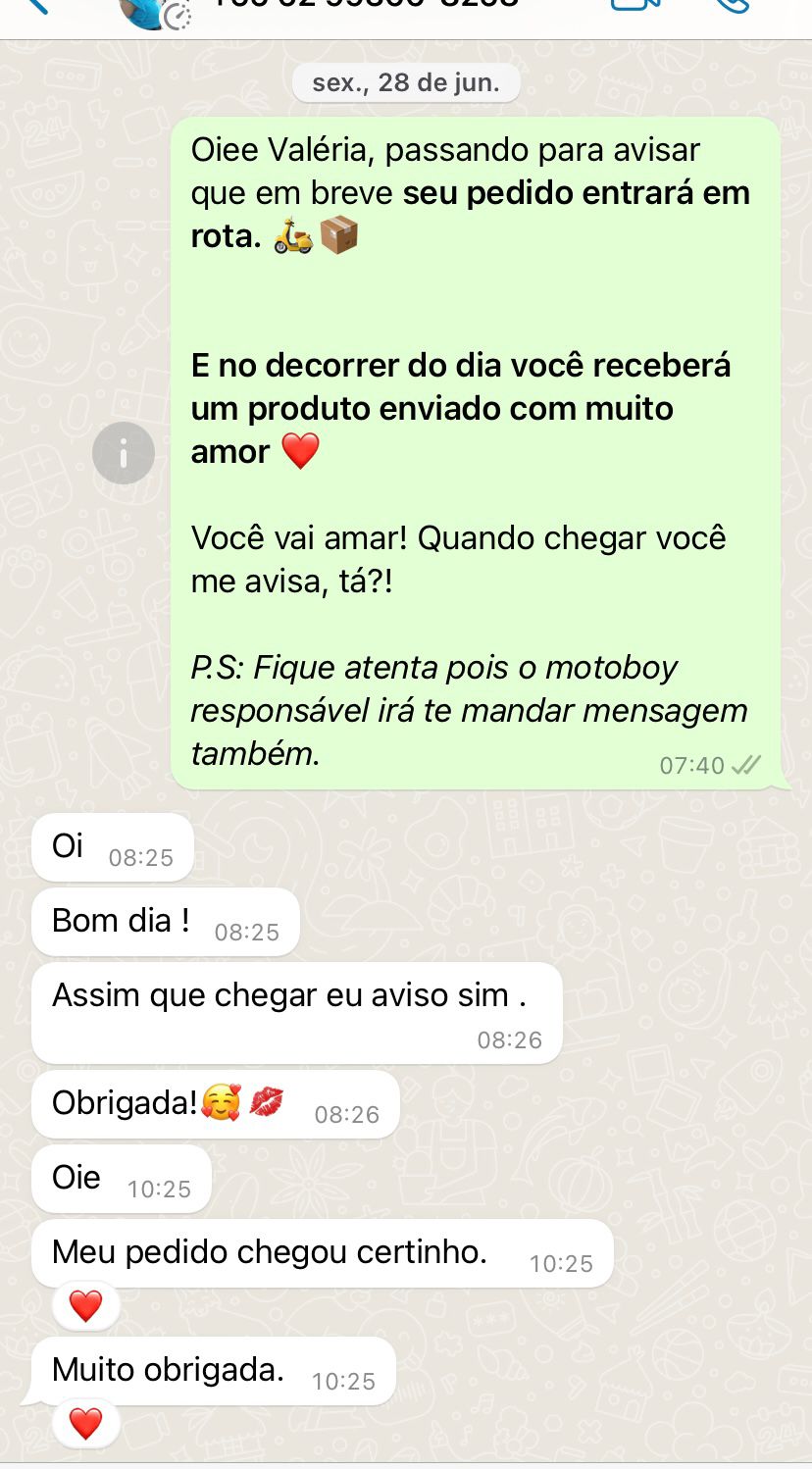Open the info icon beside the delivery message
Screen dimensions: 812x1469
coord(124,453)
